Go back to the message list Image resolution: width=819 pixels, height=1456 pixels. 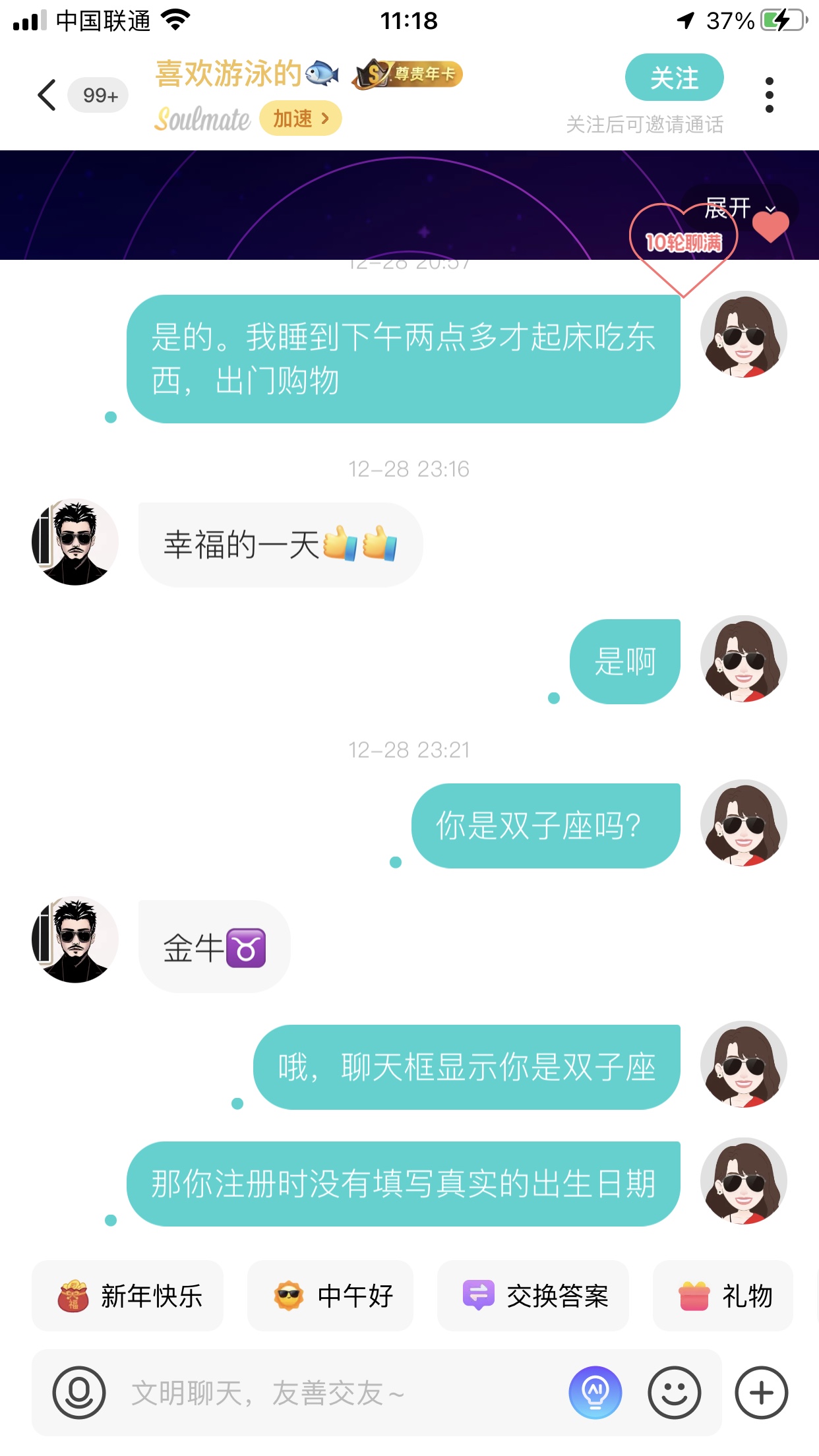(x=47, y=95)
